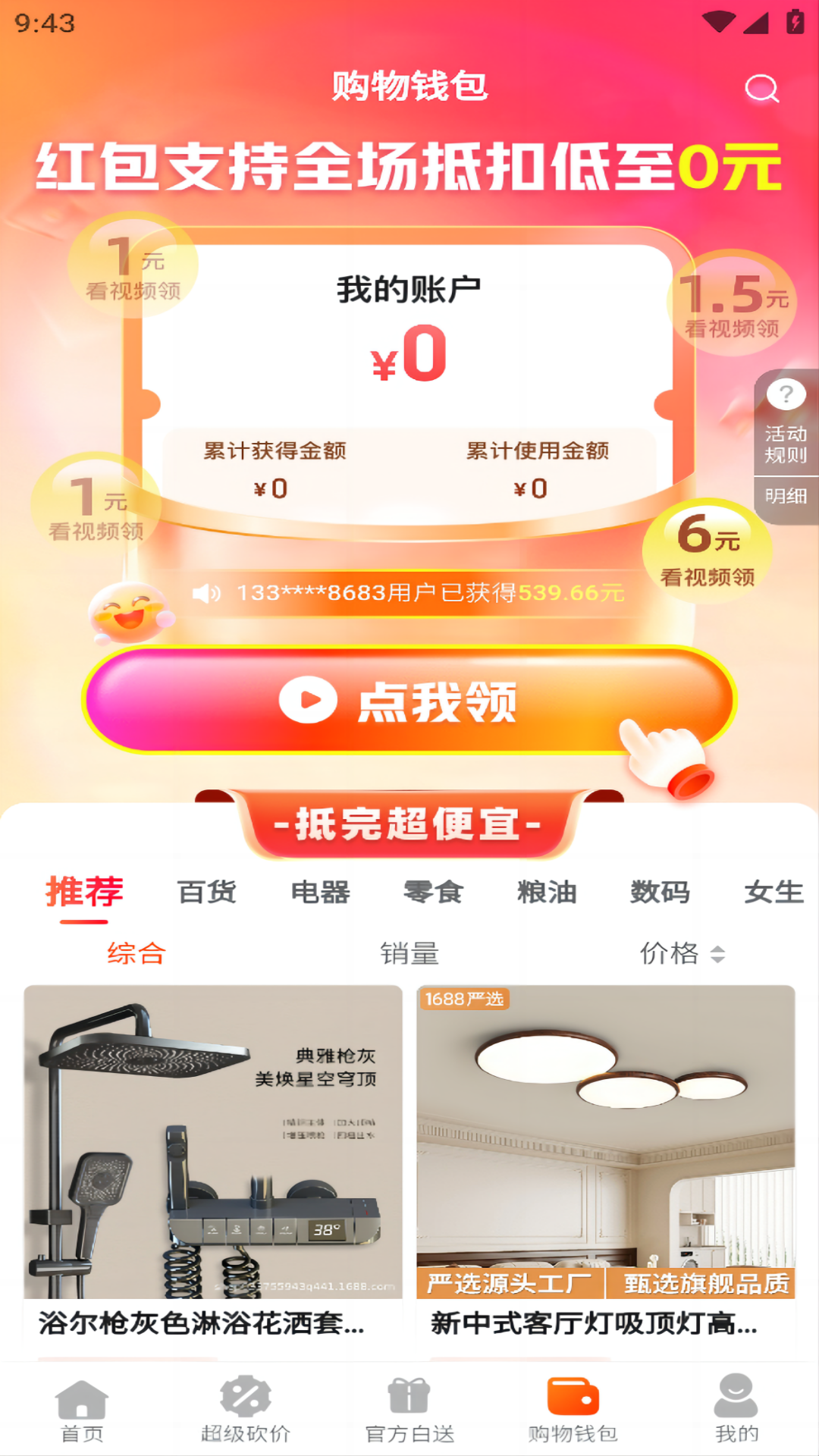Tap the 点我领 button to claim
This screenshot has height=1456, width=819.
click(409, 701)
